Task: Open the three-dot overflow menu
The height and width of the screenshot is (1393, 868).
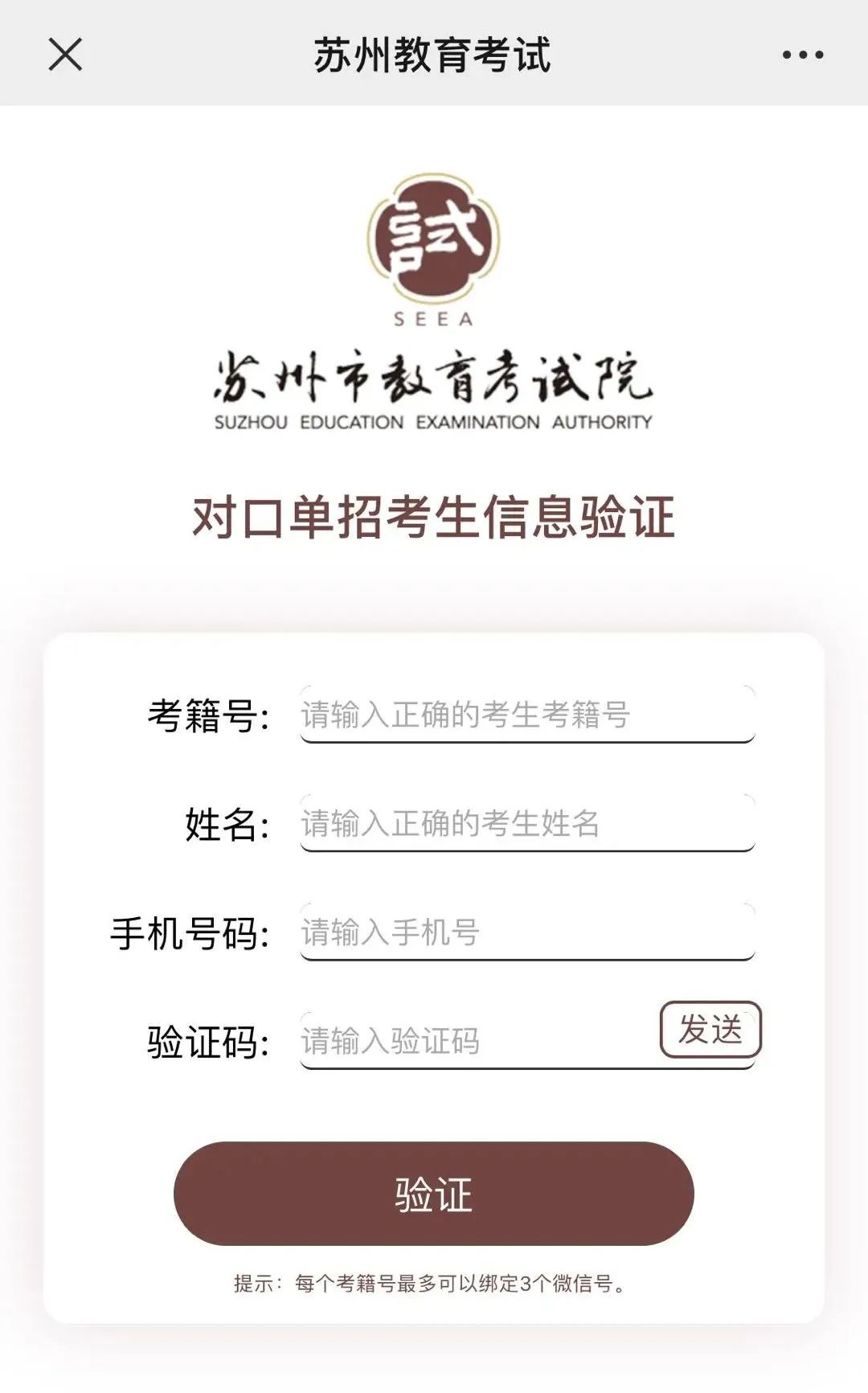Action: tap(802, 55)
